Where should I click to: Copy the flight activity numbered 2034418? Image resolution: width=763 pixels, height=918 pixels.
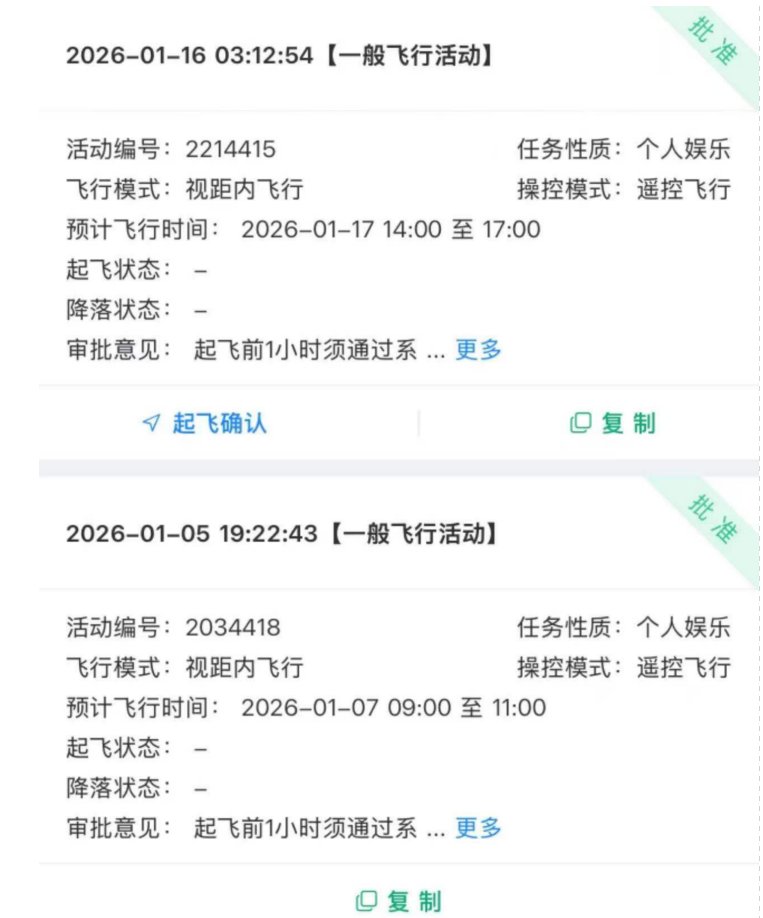(x=399, y=901)
